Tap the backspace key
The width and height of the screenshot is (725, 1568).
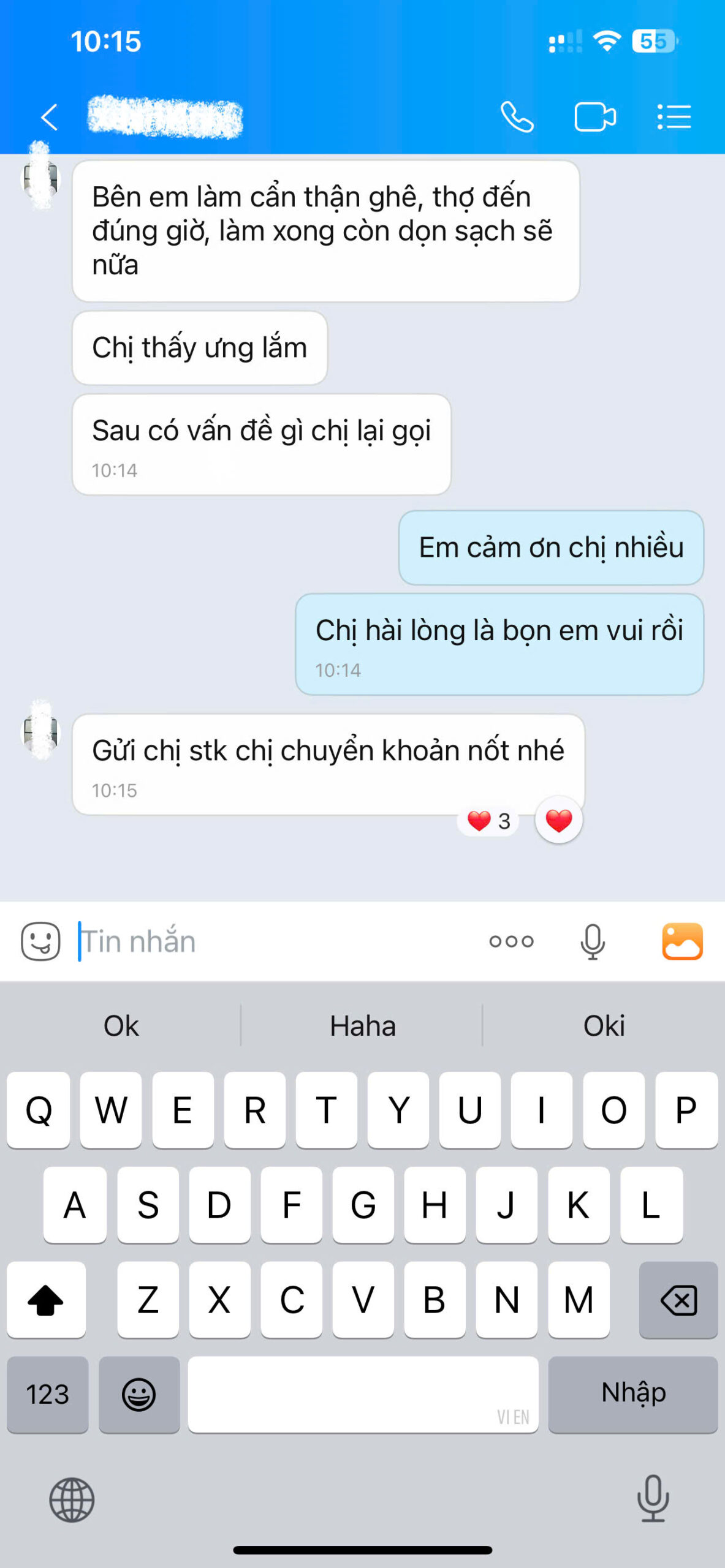pyautogui.click(x=678, y=1300)
